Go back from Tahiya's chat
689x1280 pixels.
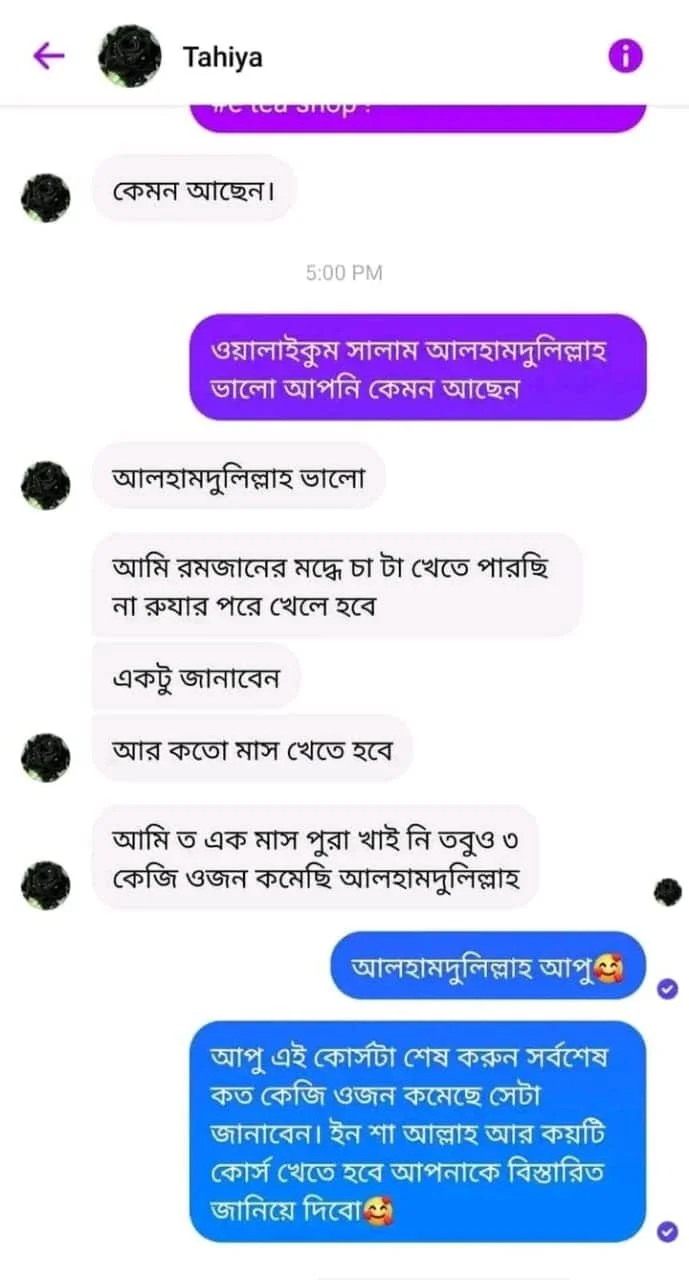click(47, 57)
